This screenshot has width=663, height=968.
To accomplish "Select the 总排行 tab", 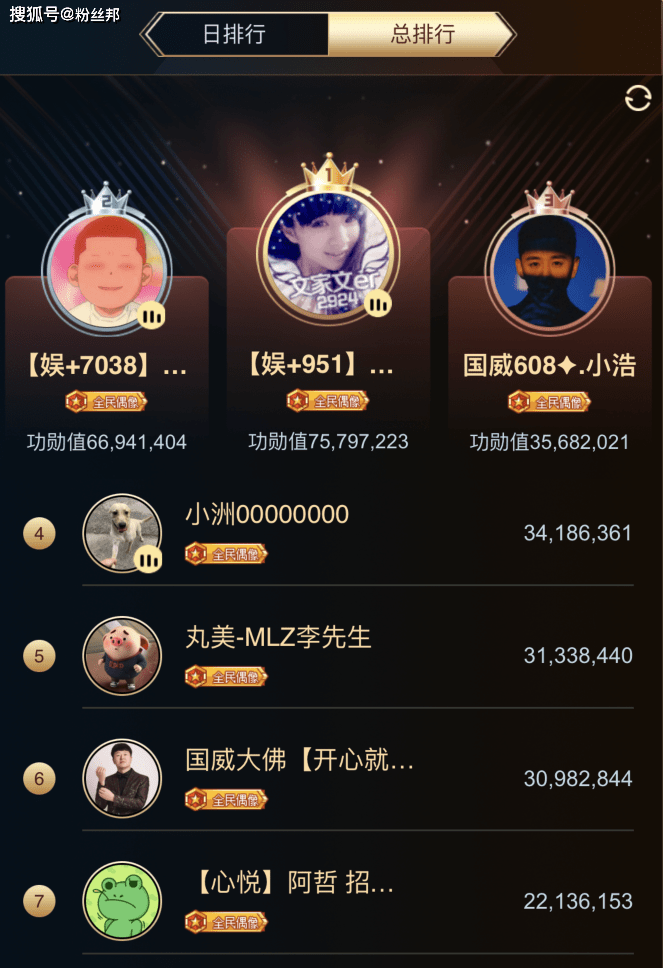I will pos(421,34).
